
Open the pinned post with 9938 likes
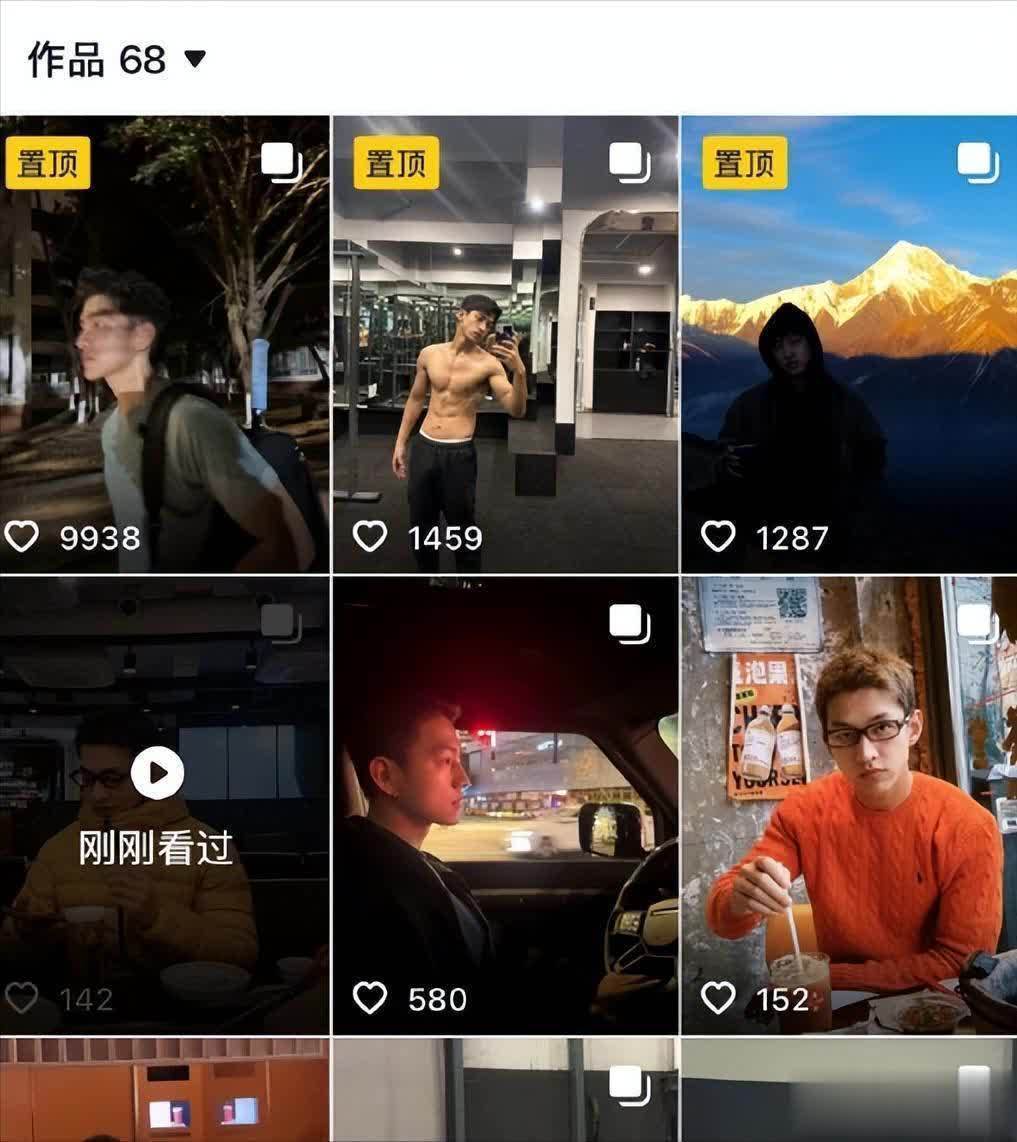click(x=164, y=345)
